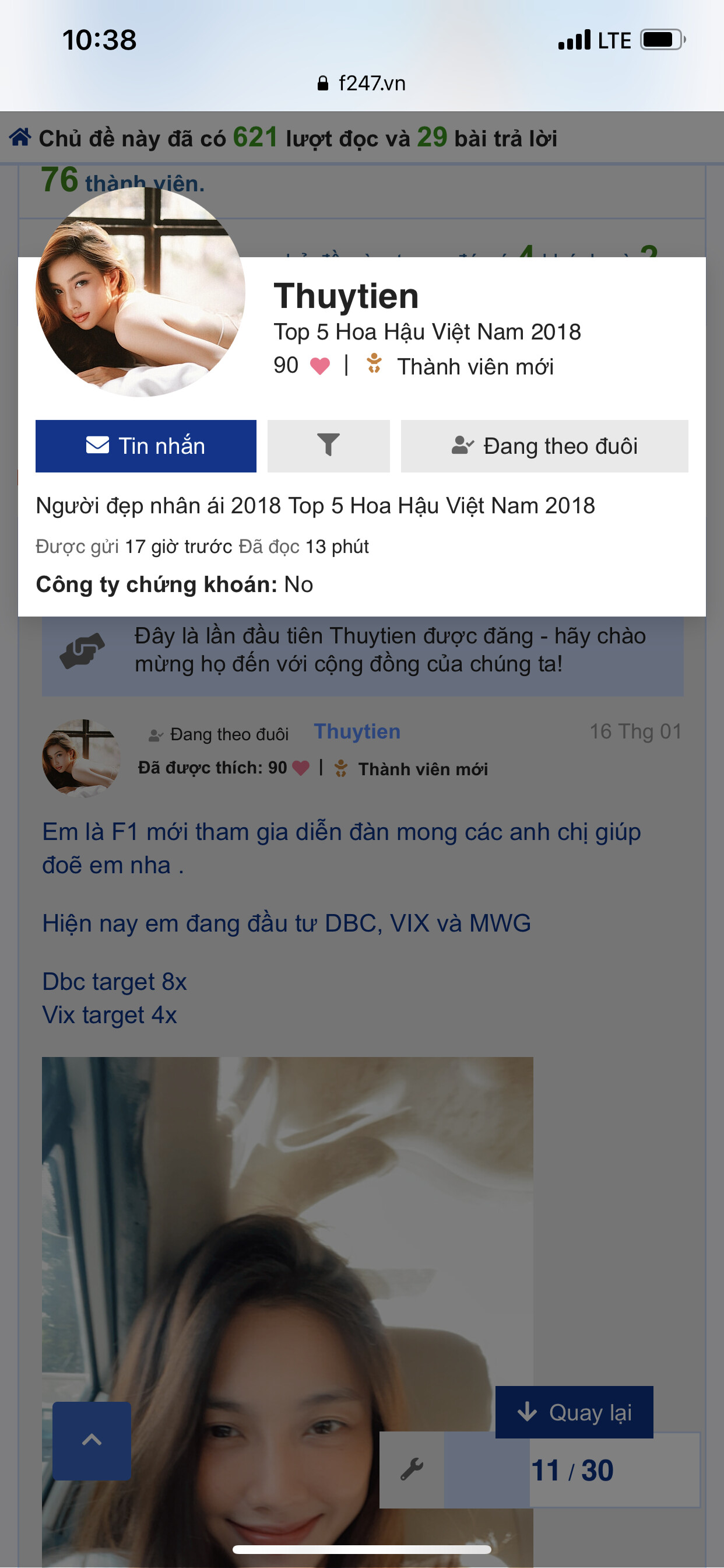Image resolution: width=724 pixels, height=1568 pixels.
Task: Open Thuytien's username link in the post
Action: (x=357, y=731)
